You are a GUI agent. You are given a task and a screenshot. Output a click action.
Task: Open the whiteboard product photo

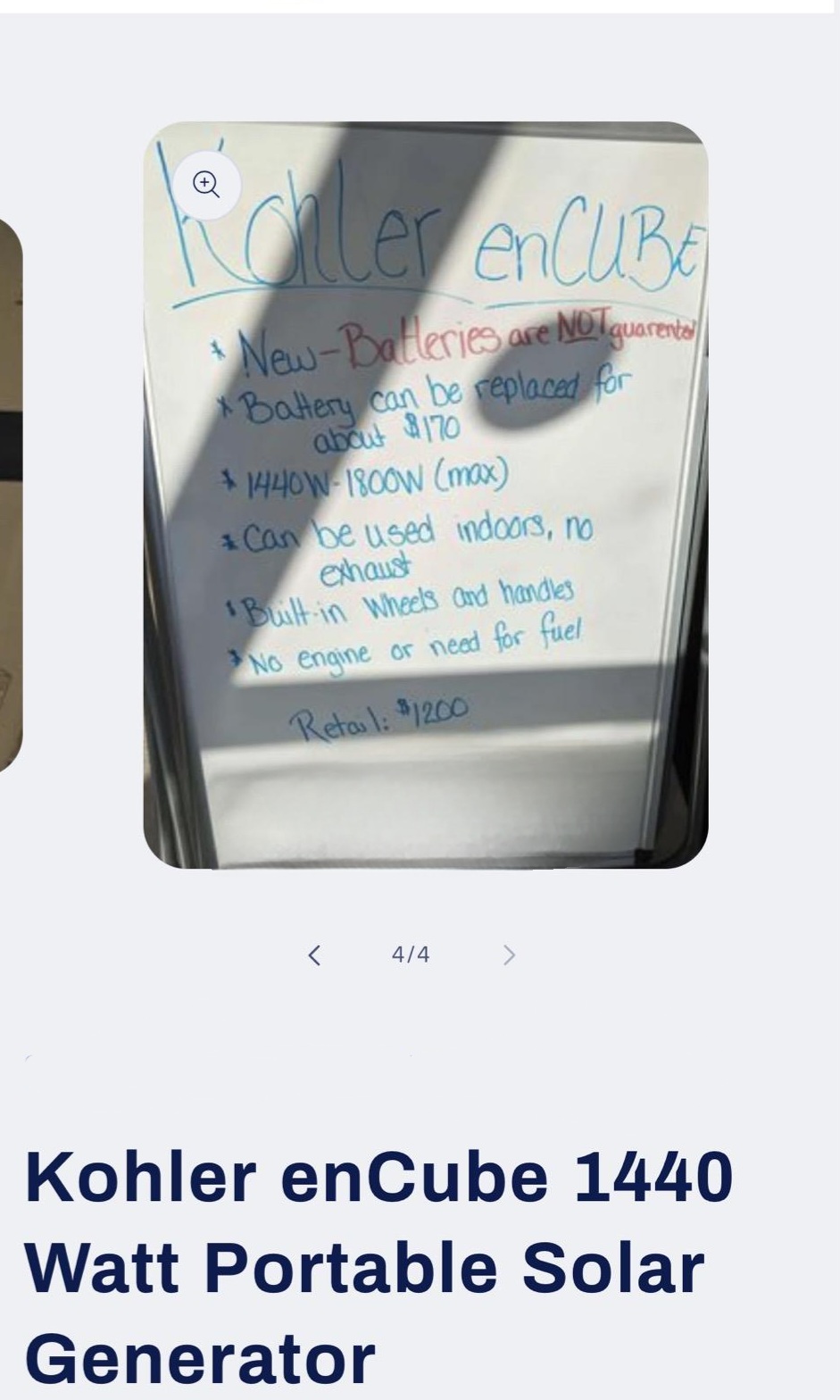[426, 495]
